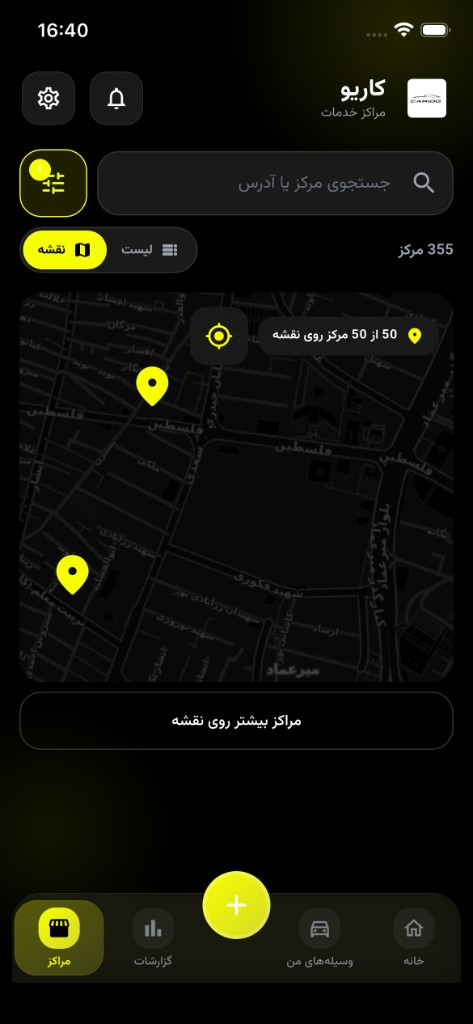The image size is (473, 1024).
Task: Open the وسیله‌های من tab
Action: coord(319,938)
